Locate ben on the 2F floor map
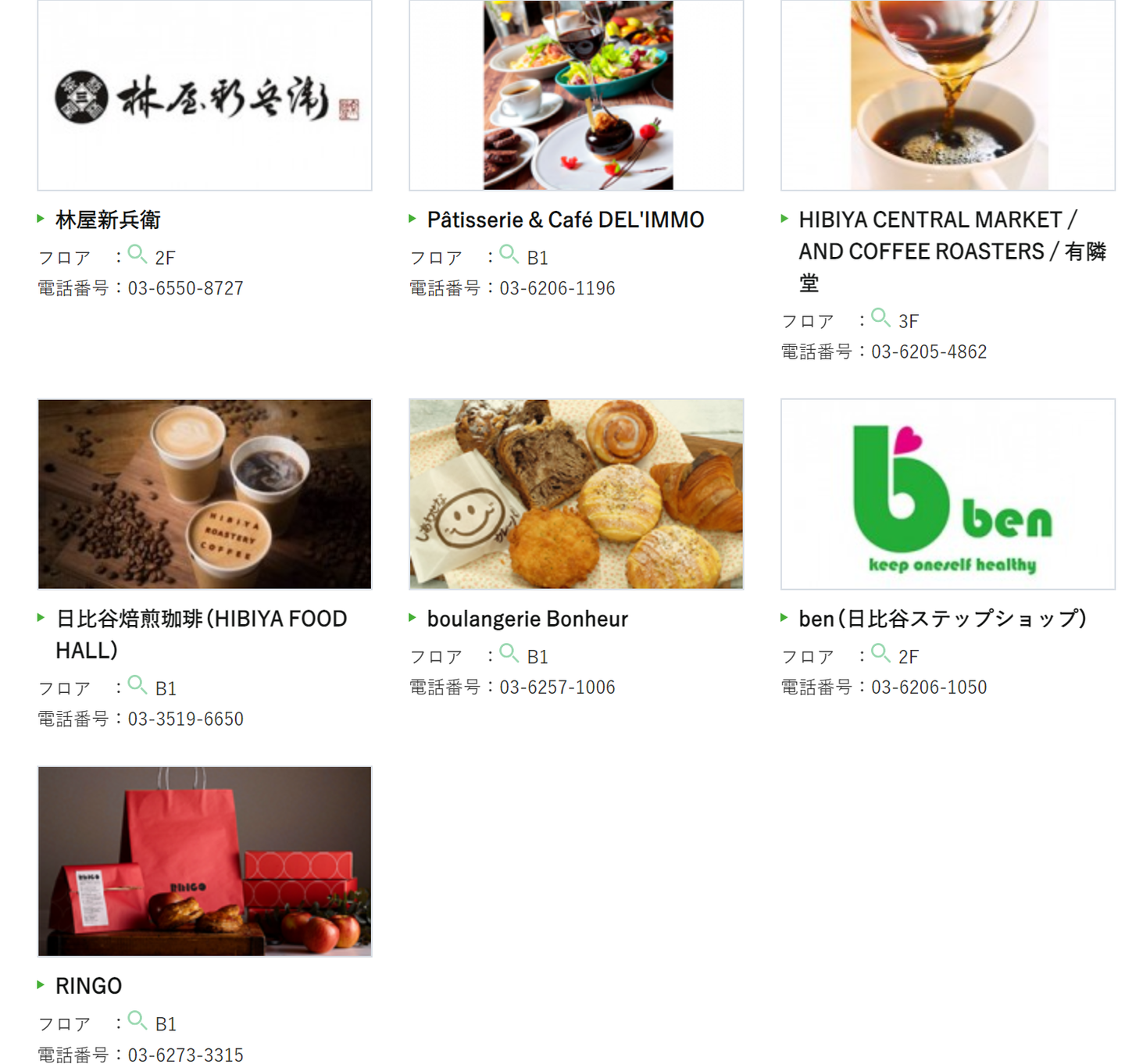Viewport: 1125px width, 1064px height. click(x=882, y=654)
